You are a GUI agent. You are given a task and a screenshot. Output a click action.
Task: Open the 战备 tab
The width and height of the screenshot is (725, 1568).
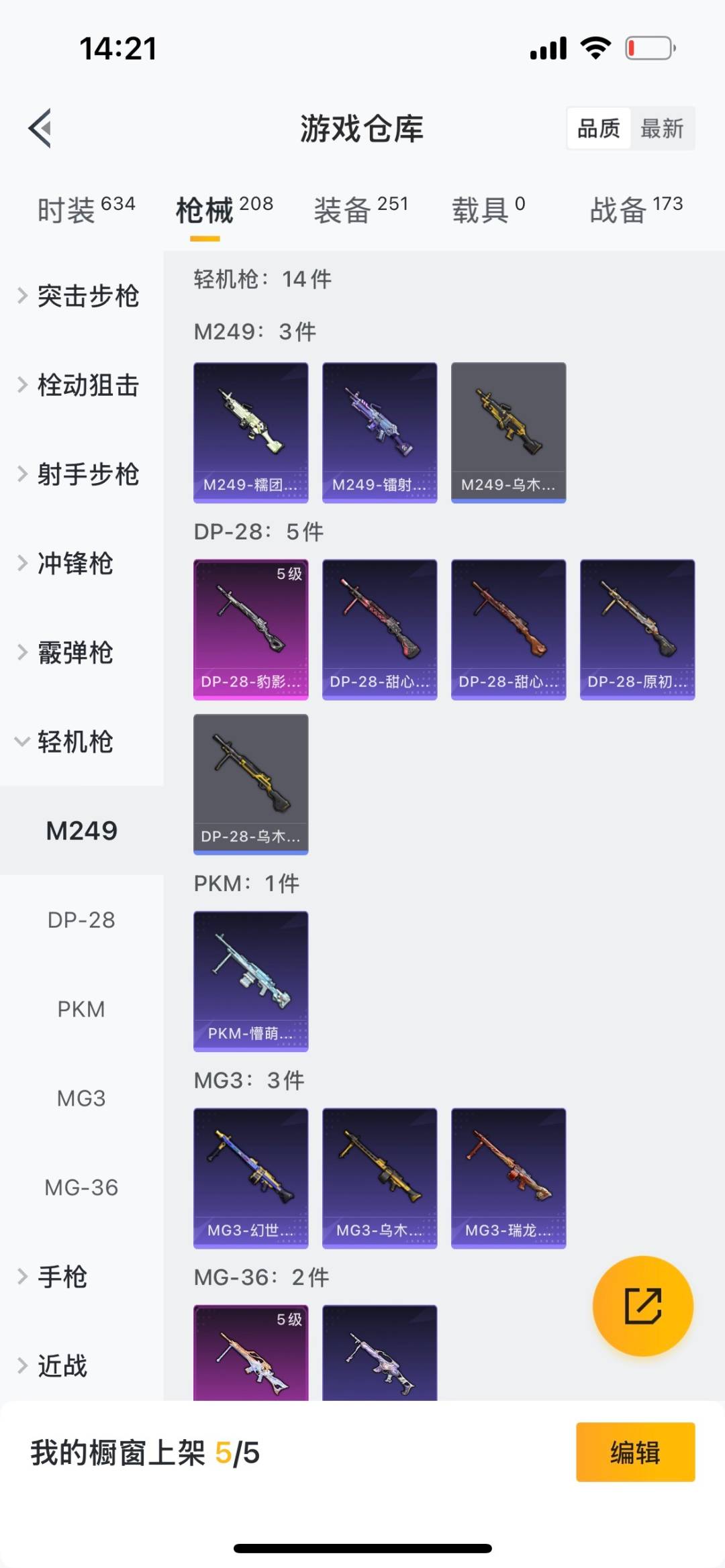click(x=636, y=210)
